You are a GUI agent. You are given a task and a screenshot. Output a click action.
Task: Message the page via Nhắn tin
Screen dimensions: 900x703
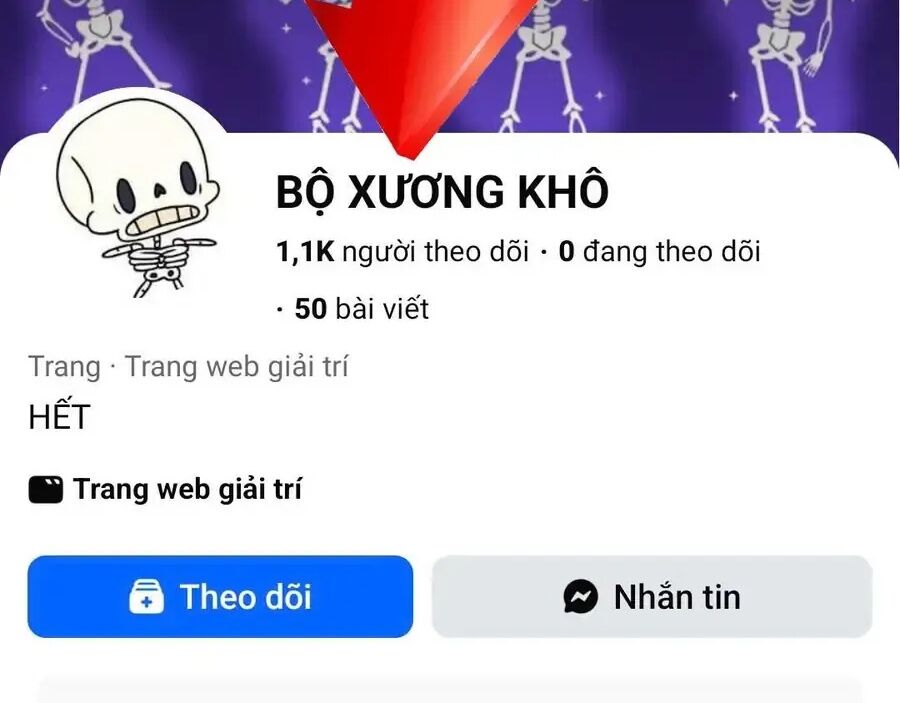[652, 597]
